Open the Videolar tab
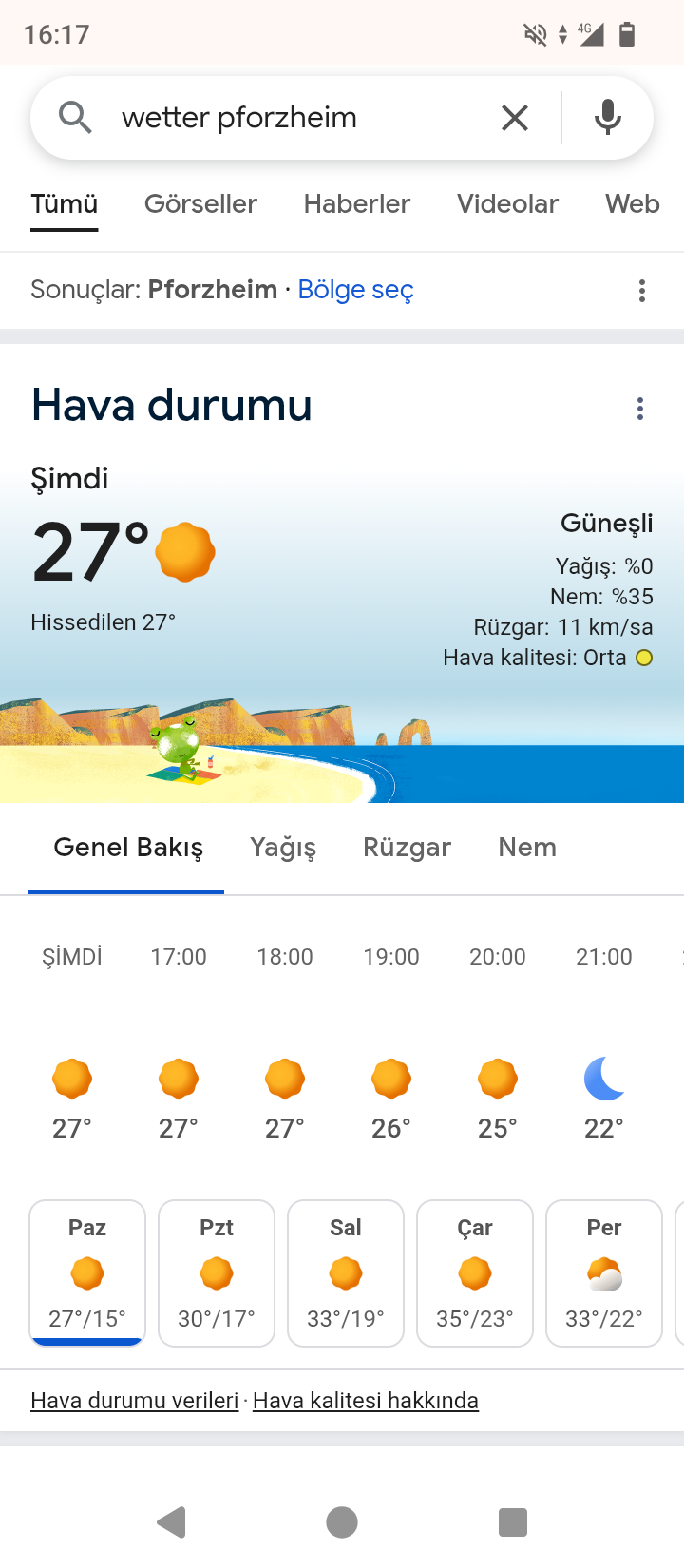Viewport: 684px width, 1568px height. 507,203
